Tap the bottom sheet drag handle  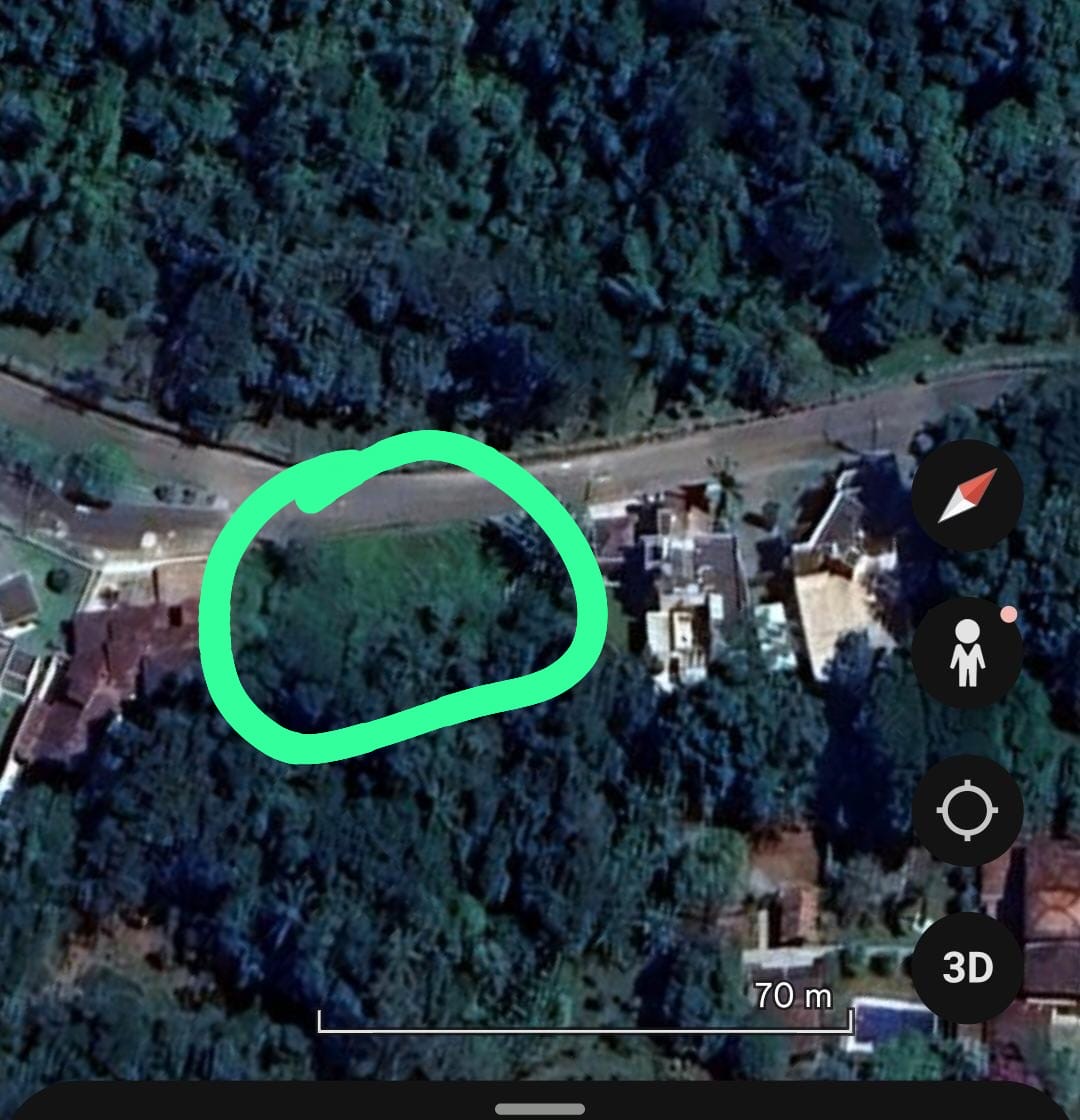click(540, 1109)
